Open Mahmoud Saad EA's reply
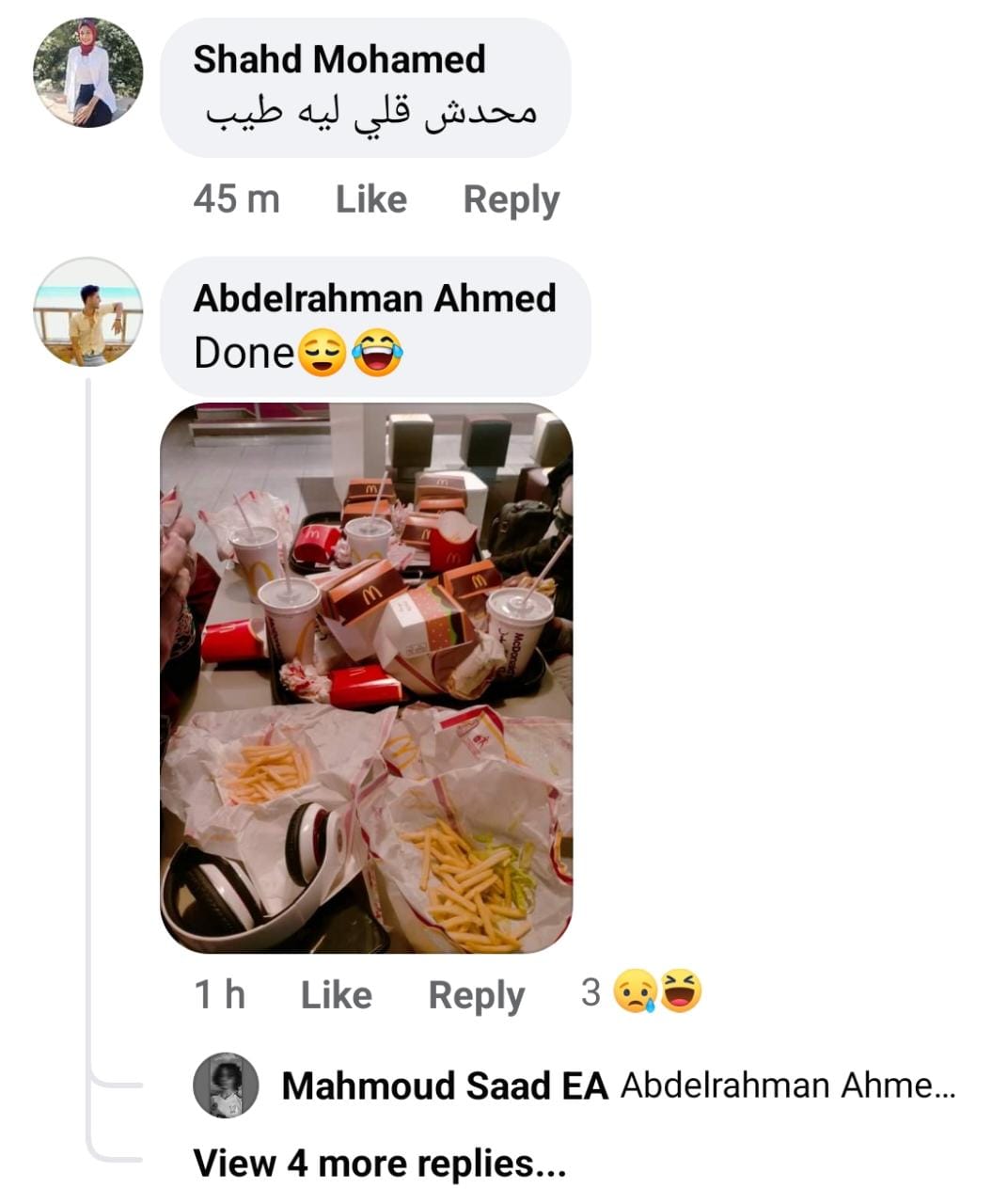992x1204 pixels. coord(786,1085)
